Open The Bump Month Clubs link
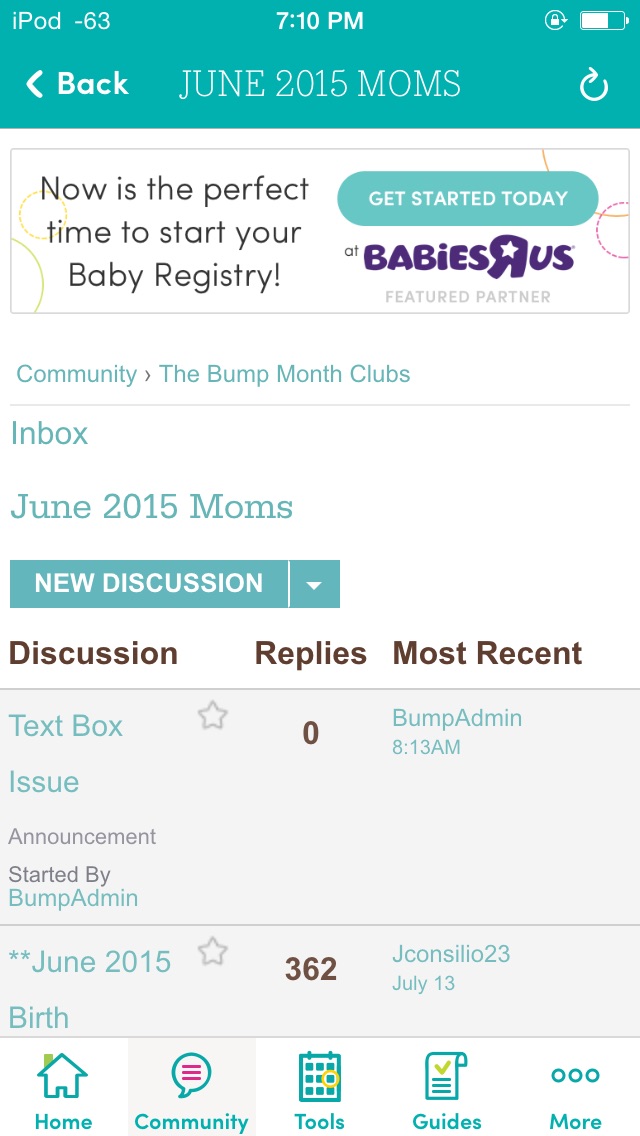The height and width of the screenshot is (1136, 640). click(284, 374)
